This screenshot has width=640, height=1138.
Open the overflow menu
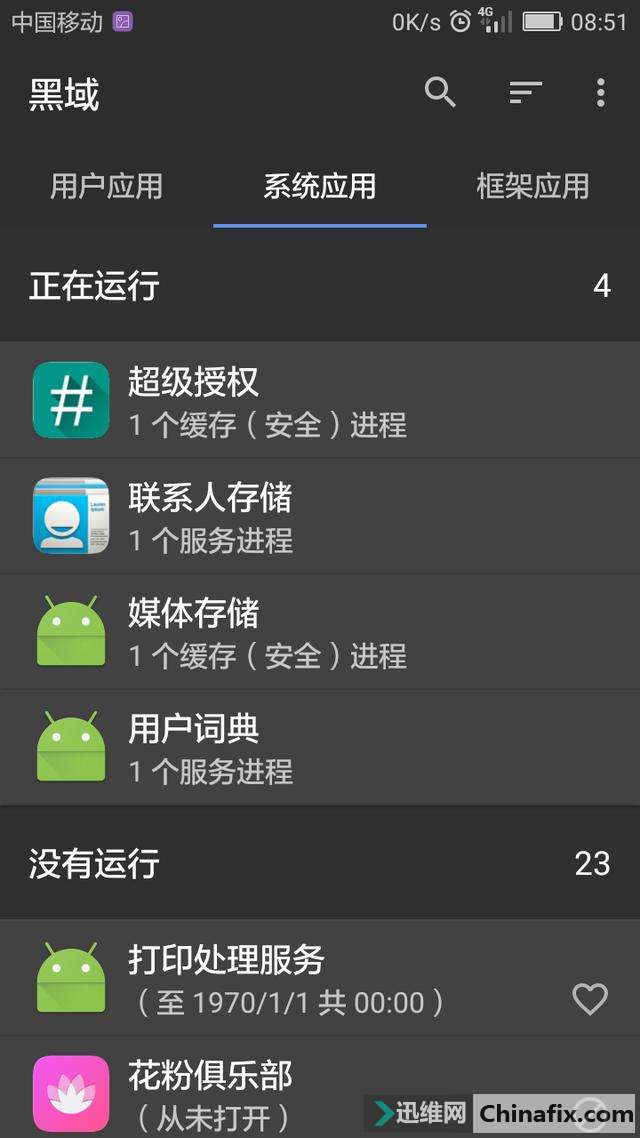pyautogui.click(x=600, y=93)
